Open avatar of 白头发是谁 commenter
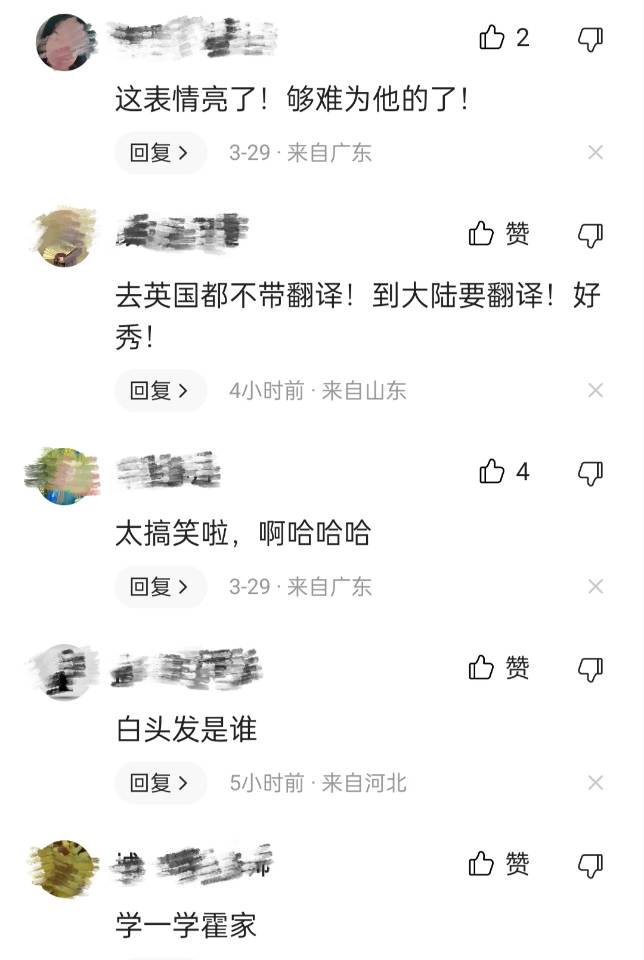 (65, 672)
